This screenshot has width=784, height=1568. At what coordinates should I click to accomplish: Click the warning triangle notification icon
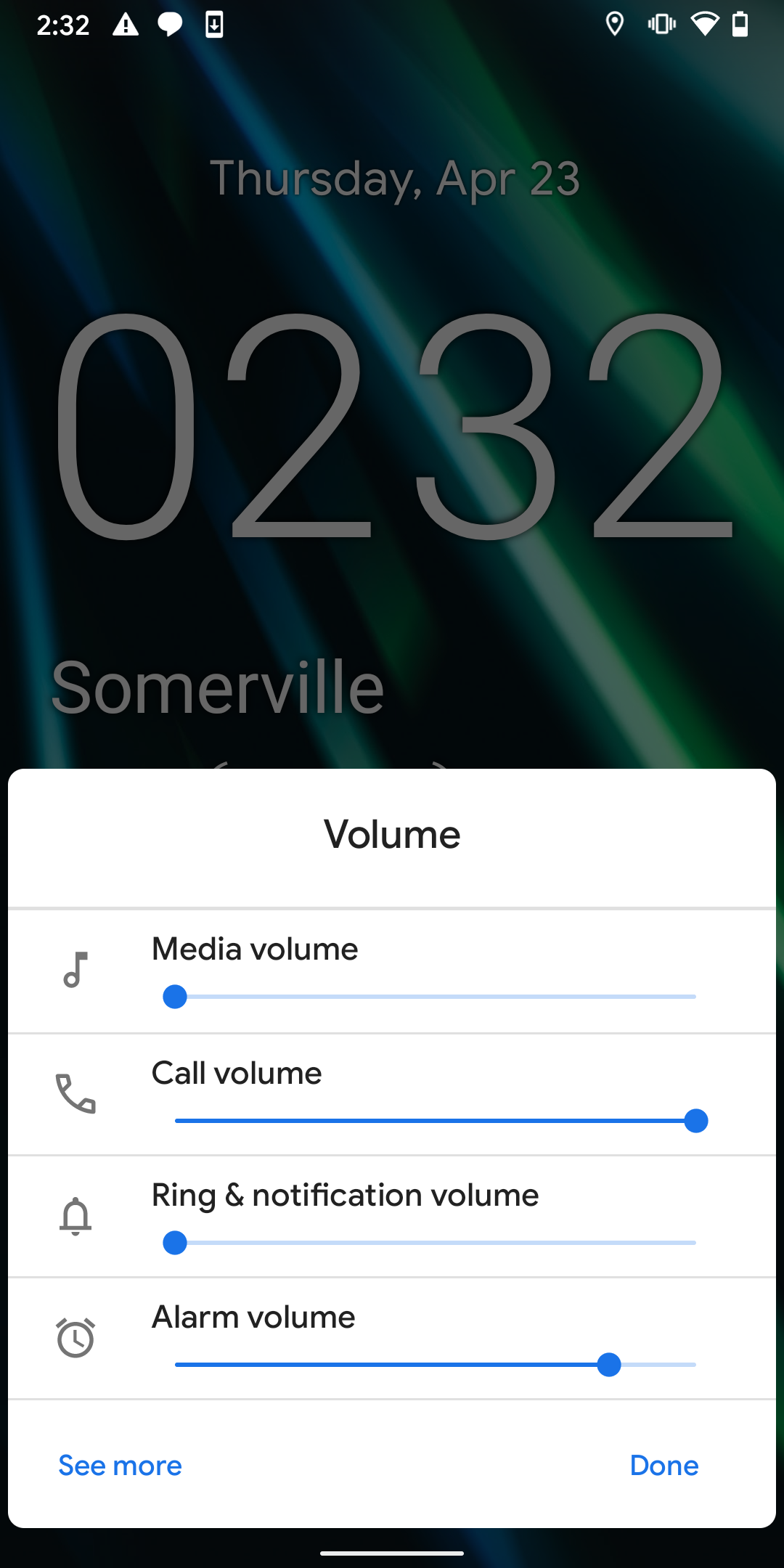pyautogui.click(x=126, y=25)
